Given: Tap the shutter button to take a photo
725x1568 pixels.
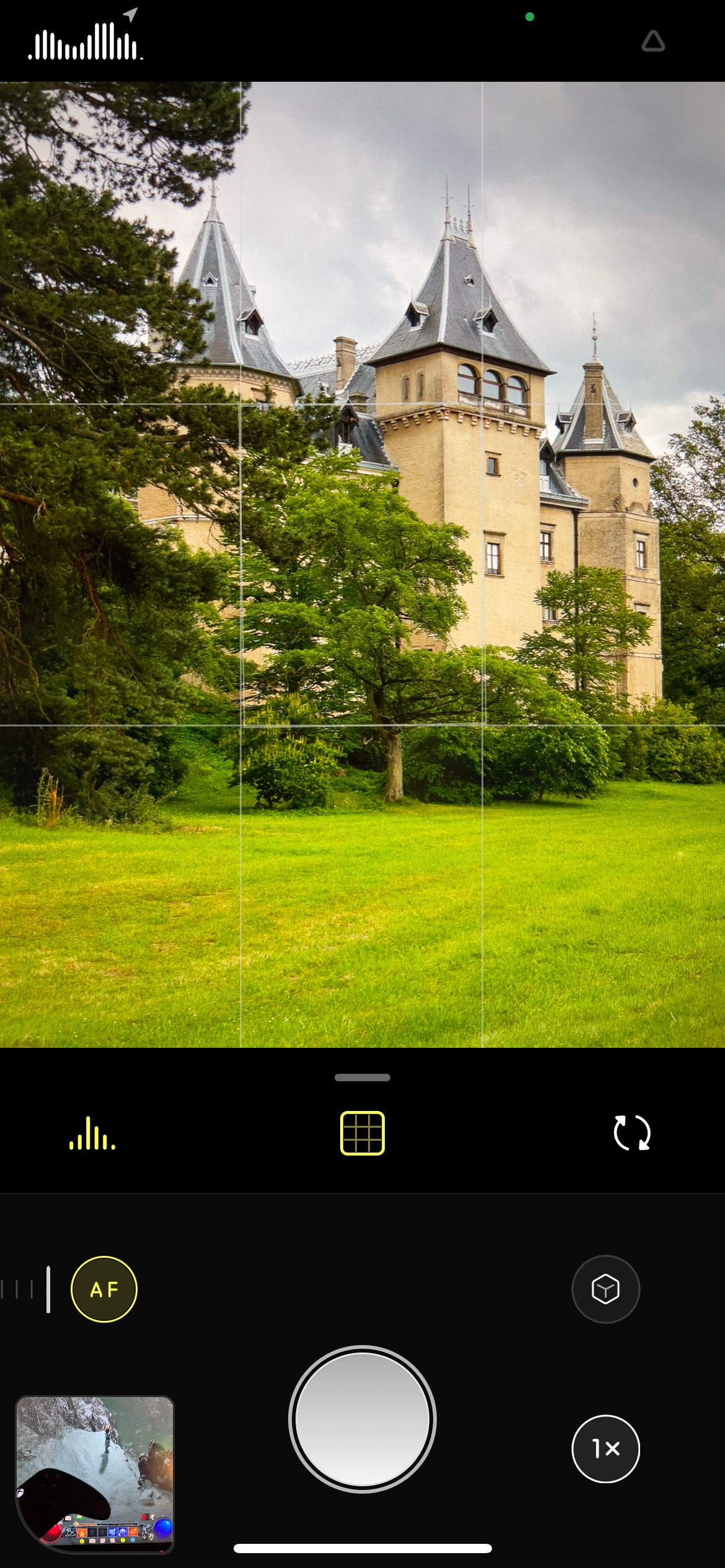Looking at the screenshot, I should click(x=362, y=1419).
